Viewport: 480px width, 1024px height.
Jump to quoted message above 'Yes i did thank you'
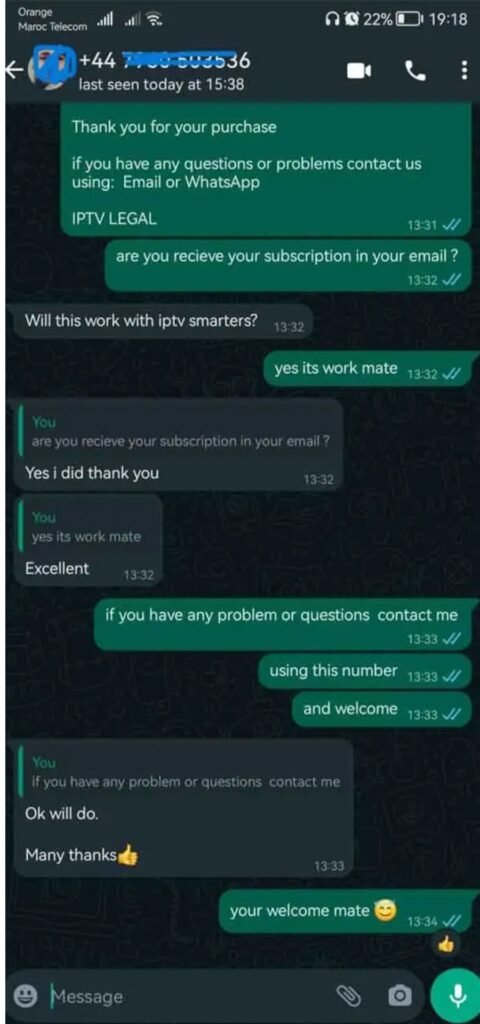click(180, 432)
